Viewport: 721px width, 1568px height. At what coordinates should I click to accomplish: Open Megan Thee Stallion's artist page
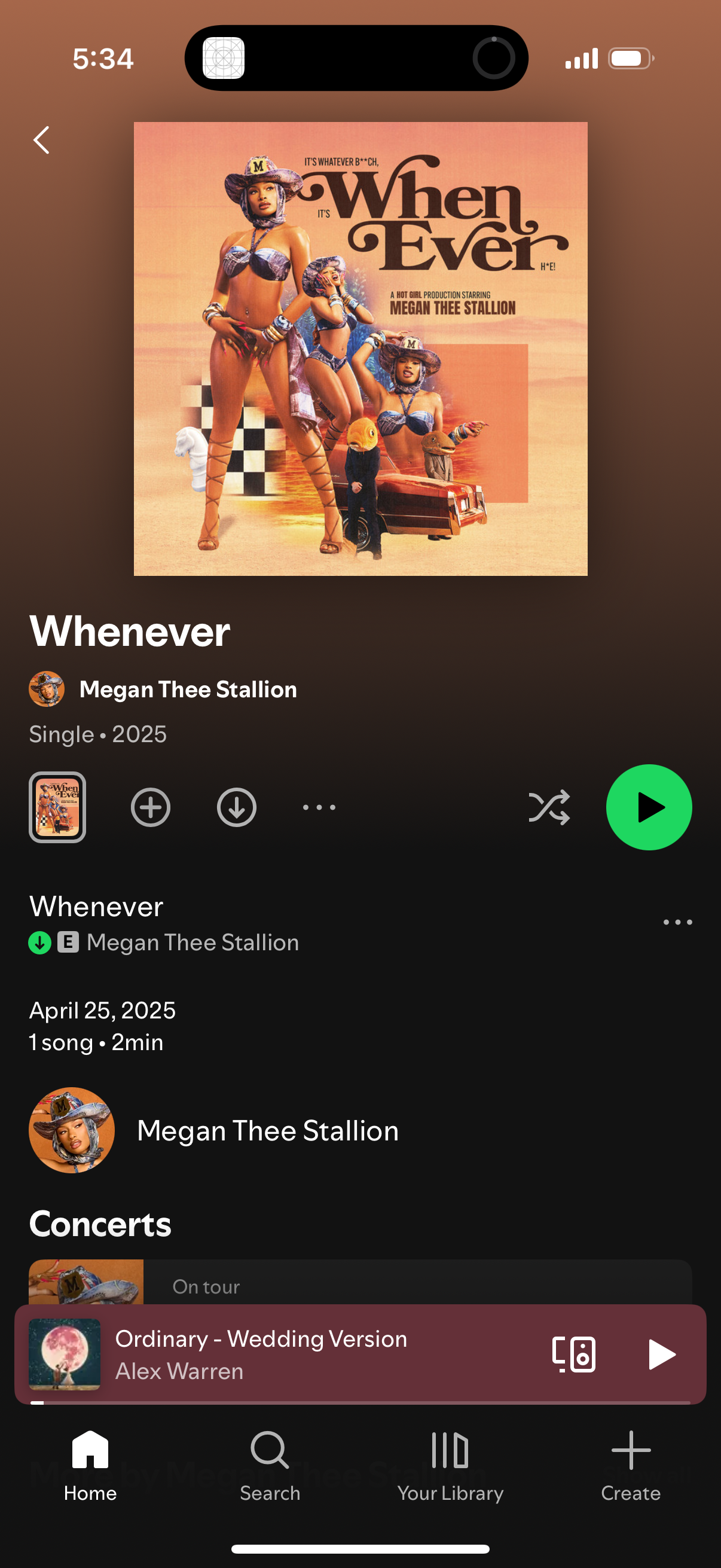[268, 1130]
